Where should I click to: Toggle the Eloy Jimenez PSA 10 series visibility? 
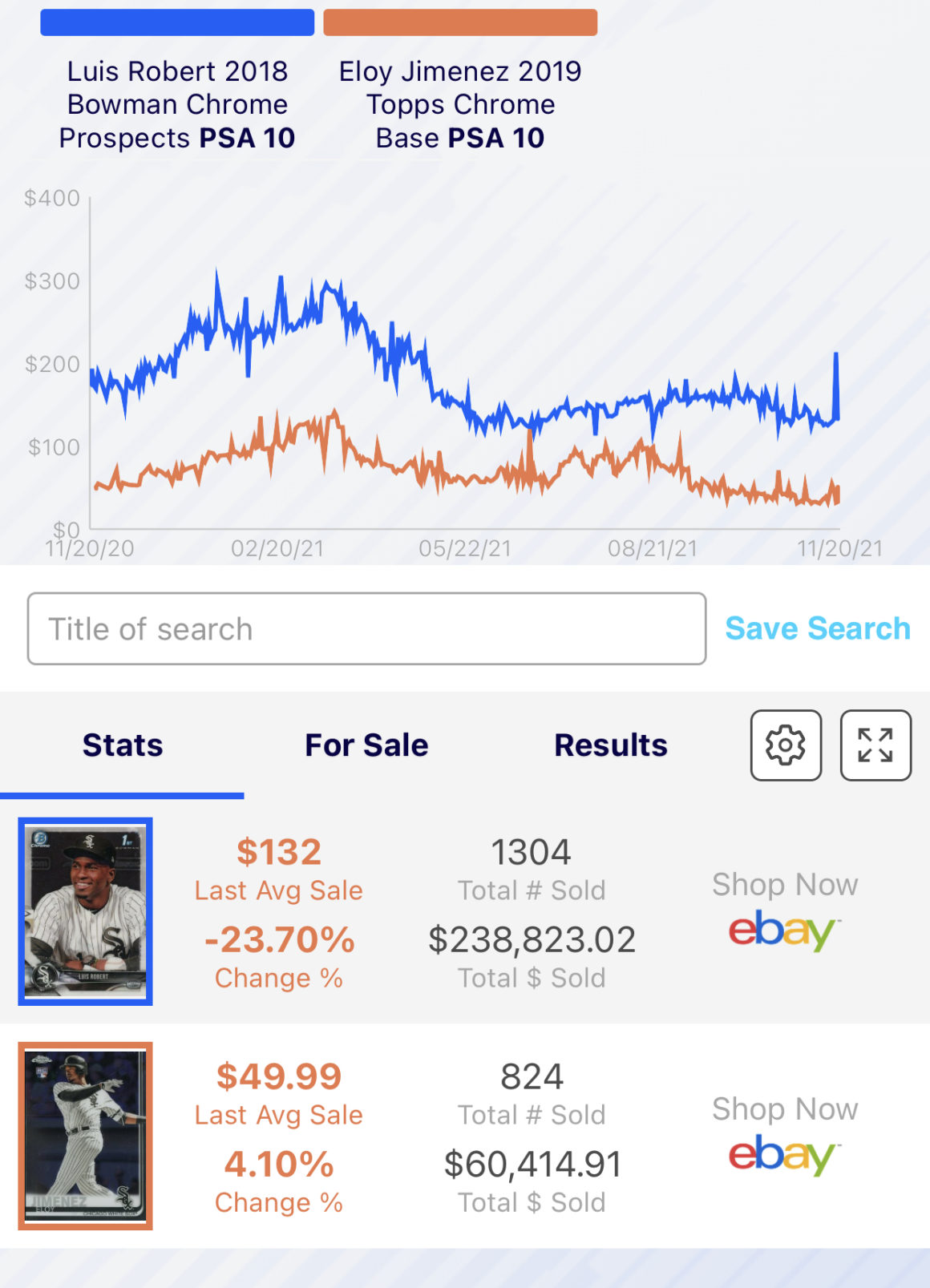460,22
